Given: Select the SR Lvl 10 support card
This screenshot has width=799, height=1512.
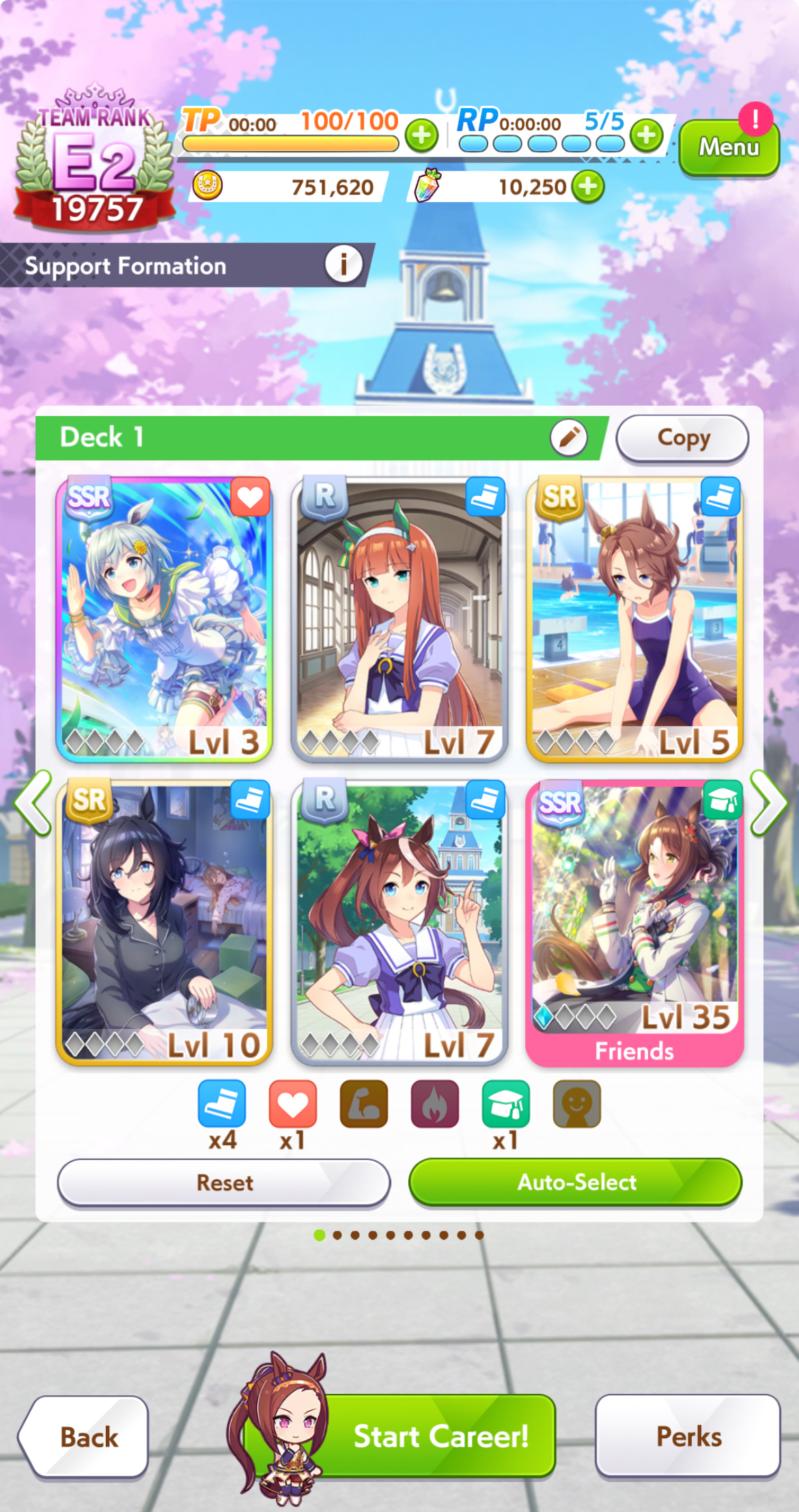Looking at the screenshot, I should 164,922.
